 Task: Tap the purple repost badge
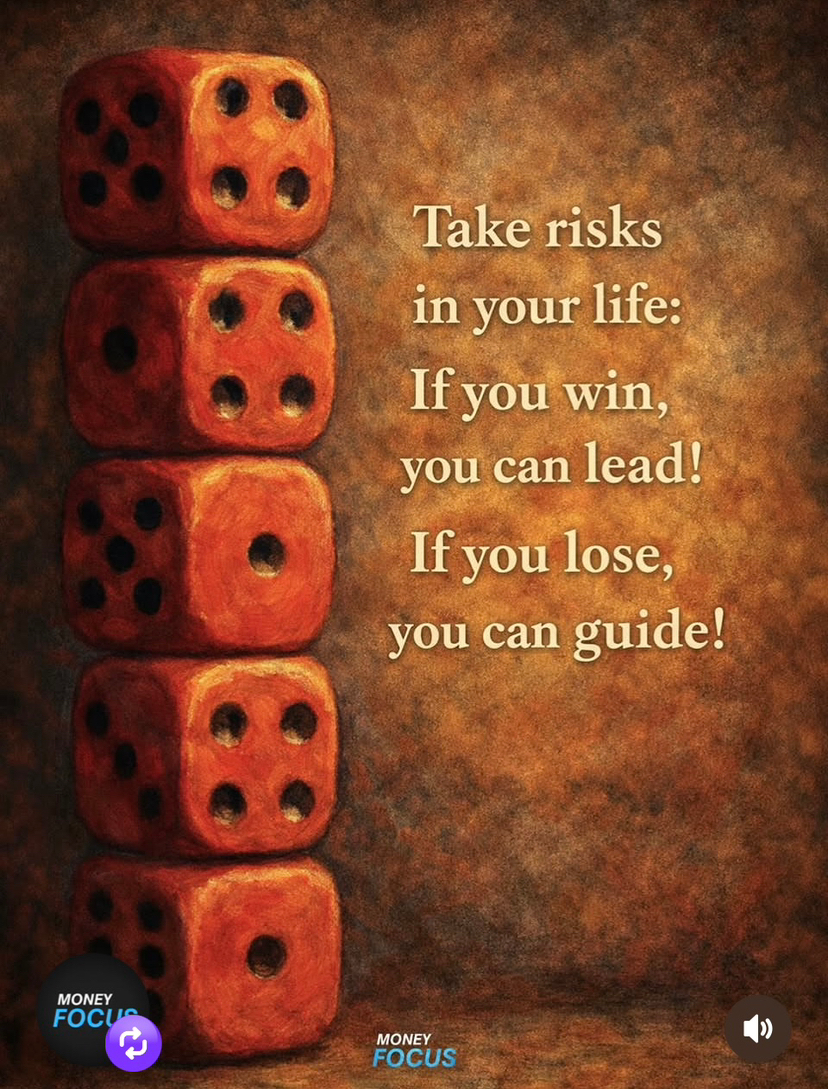(x=133, y=1043)
